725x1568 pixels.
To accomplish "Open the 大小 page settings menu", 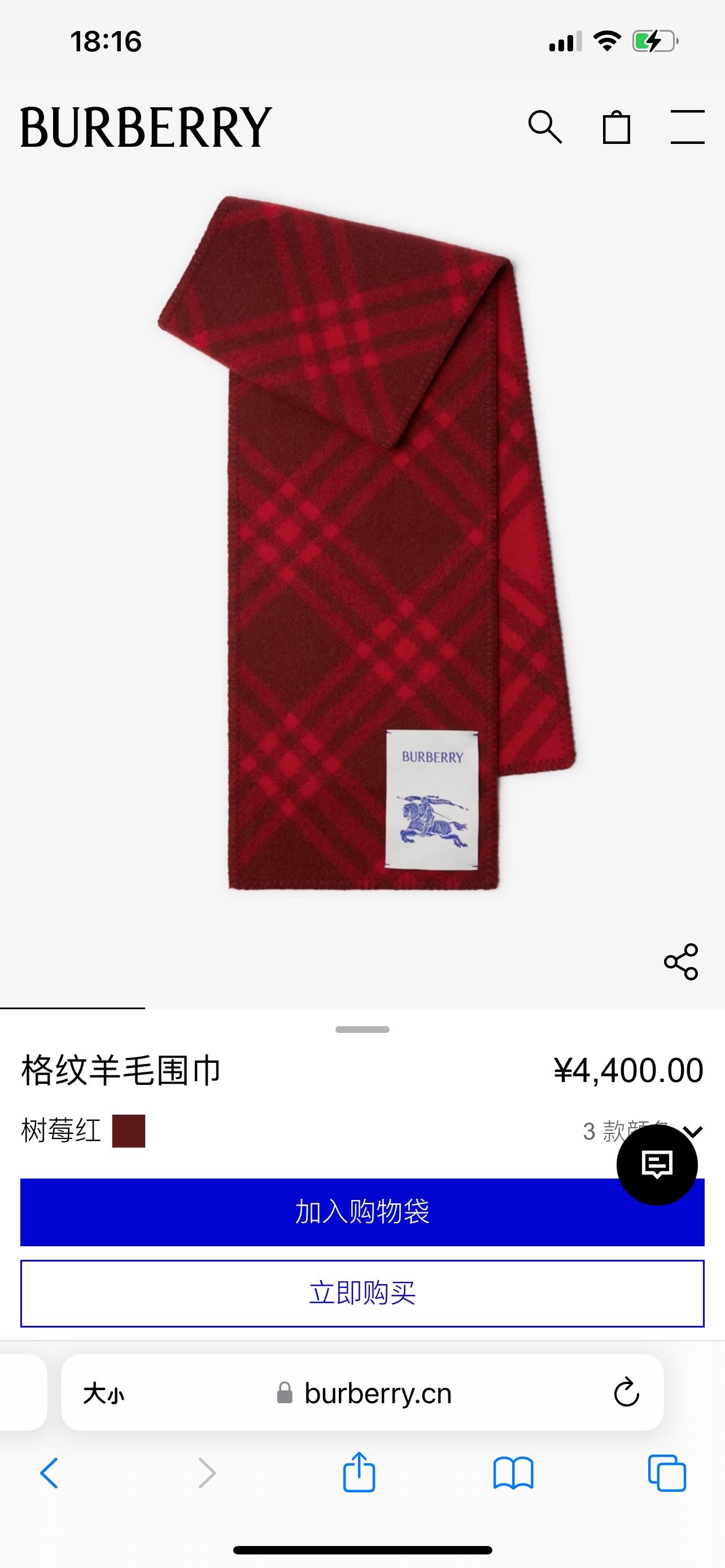I will (103, 1392).
